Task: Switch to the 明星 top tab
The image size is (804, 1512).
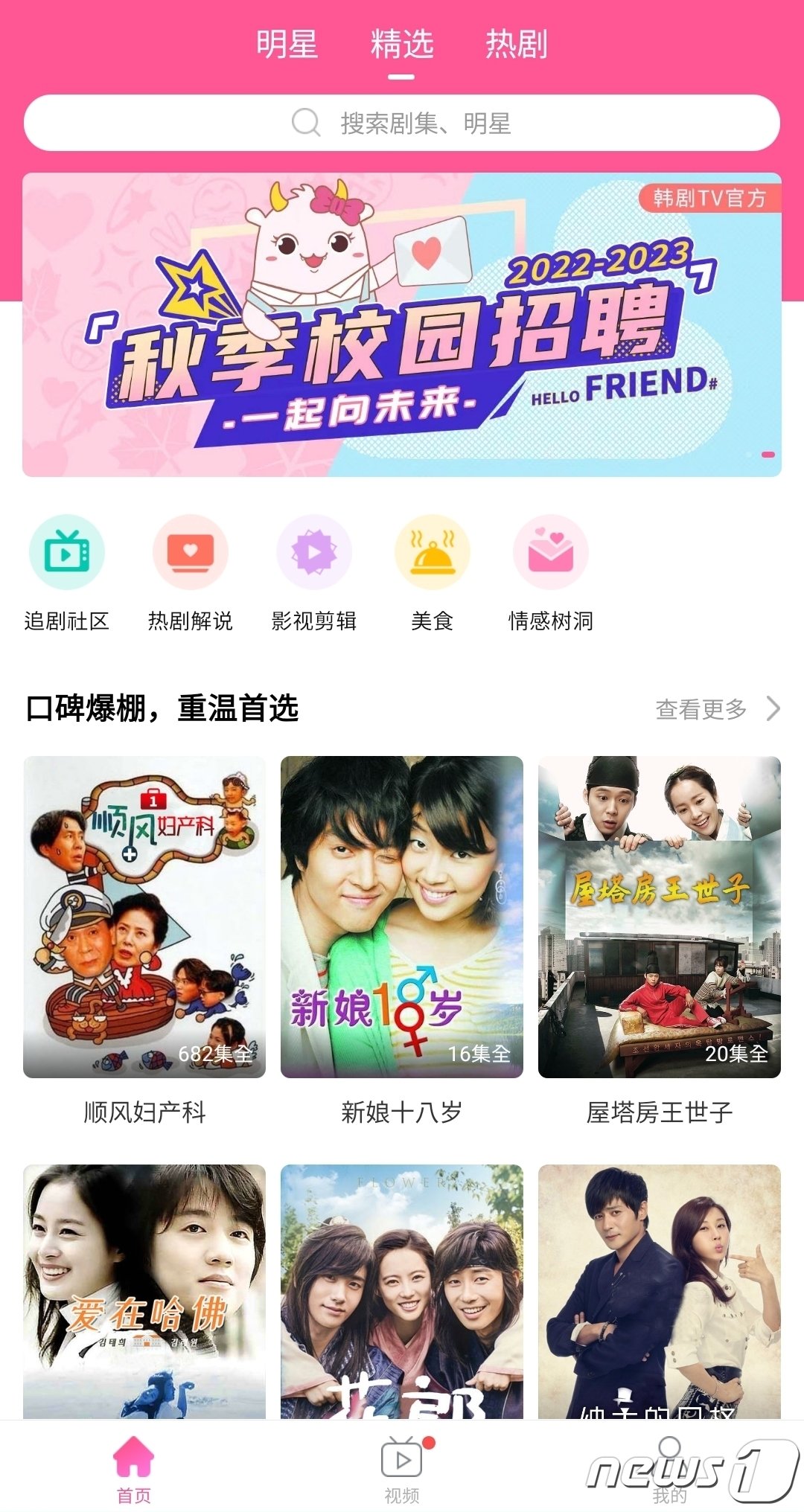Action: 287,45
